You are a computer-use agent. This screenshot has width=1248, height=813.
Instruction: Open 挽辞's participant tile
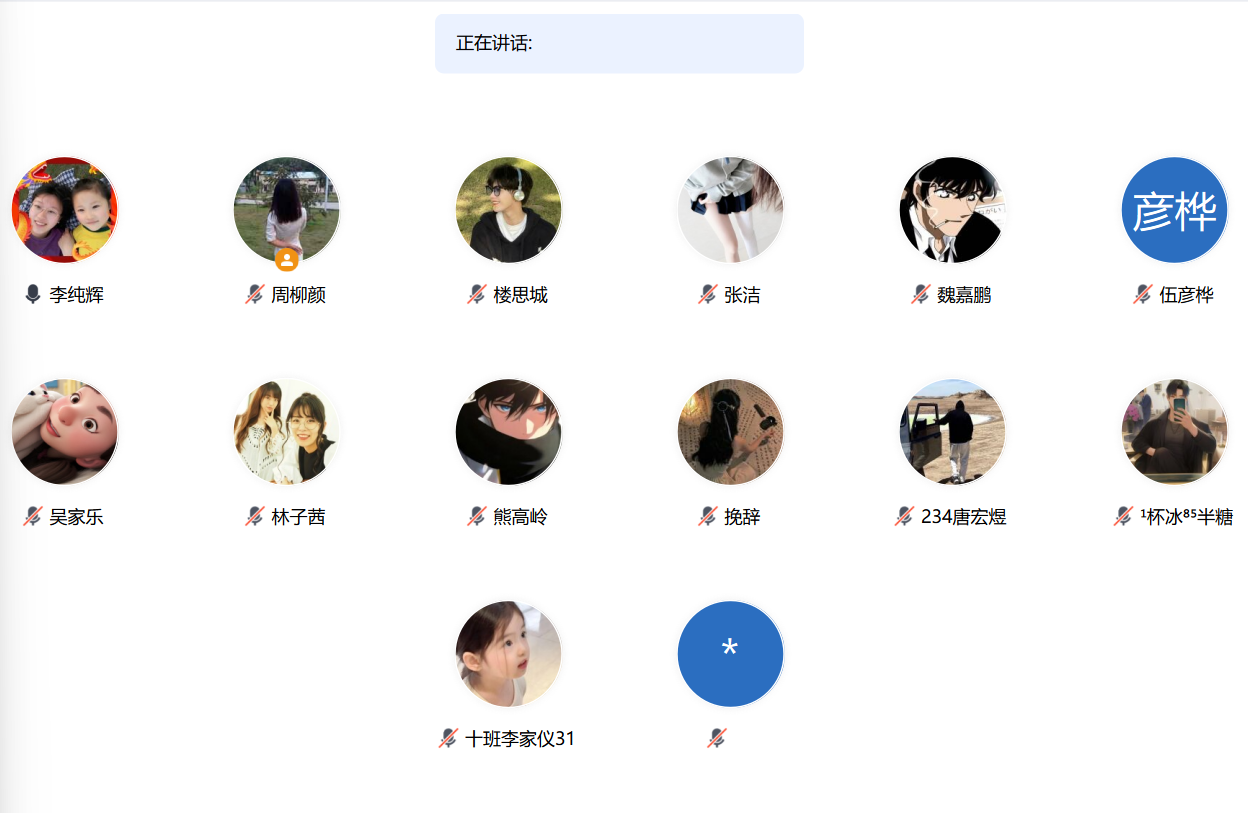[730, 432]
